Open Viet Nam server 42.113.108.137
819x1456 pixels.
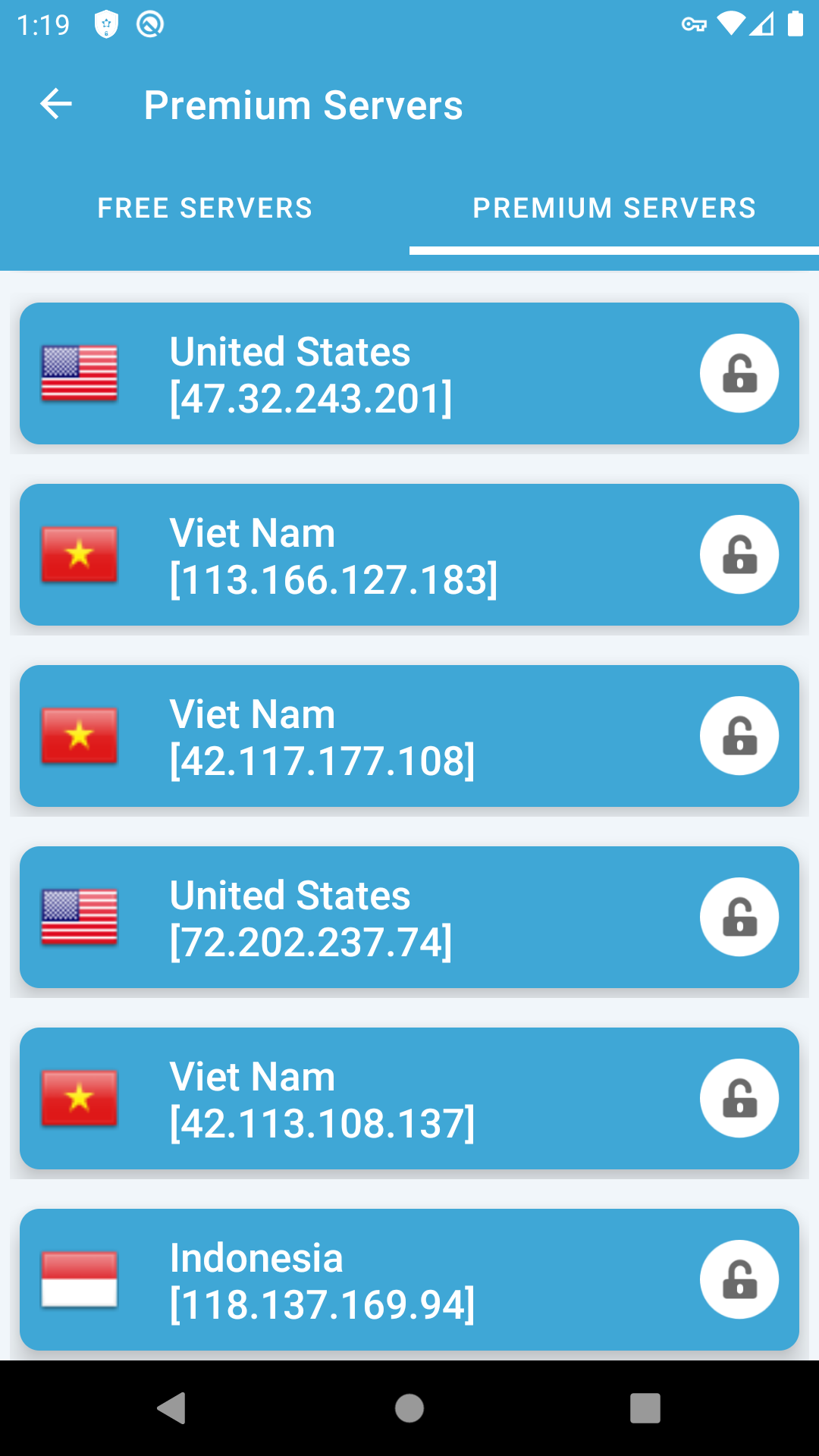tap(409, 1099)
